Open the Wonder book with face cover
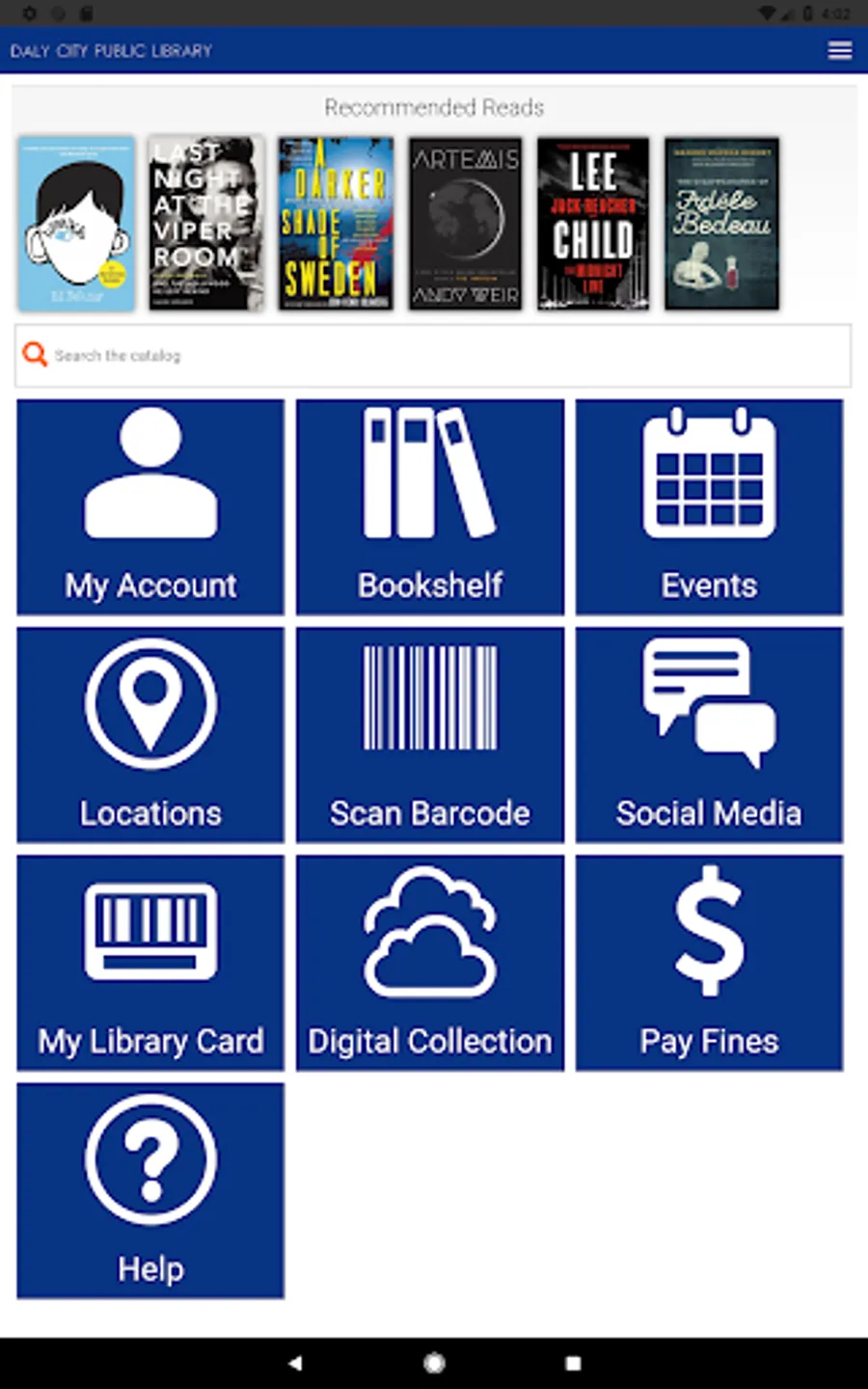 click(x=76, y=224)
